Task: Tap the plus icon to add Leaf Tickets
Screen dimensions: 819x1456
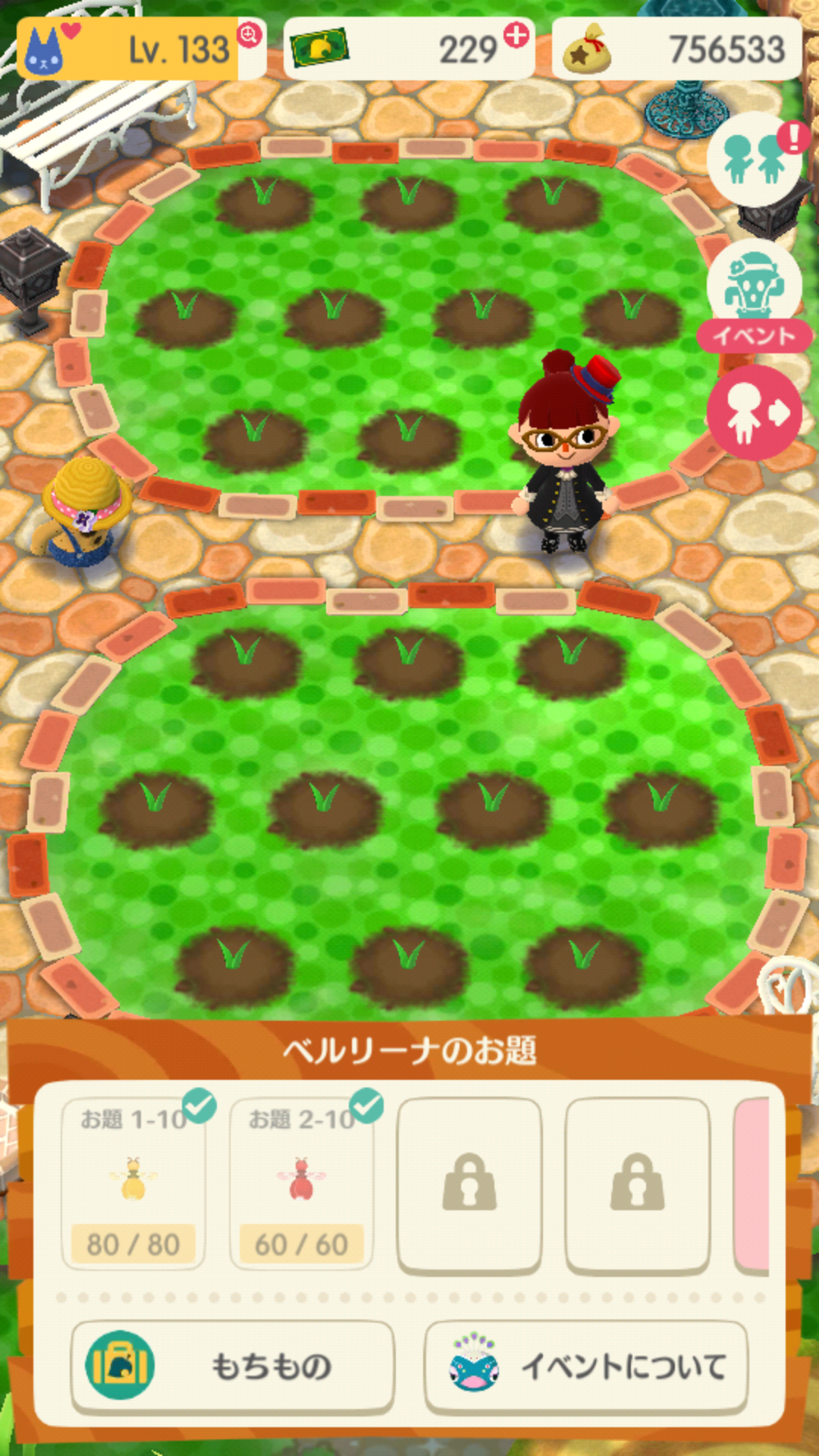Action: [516, 35]
